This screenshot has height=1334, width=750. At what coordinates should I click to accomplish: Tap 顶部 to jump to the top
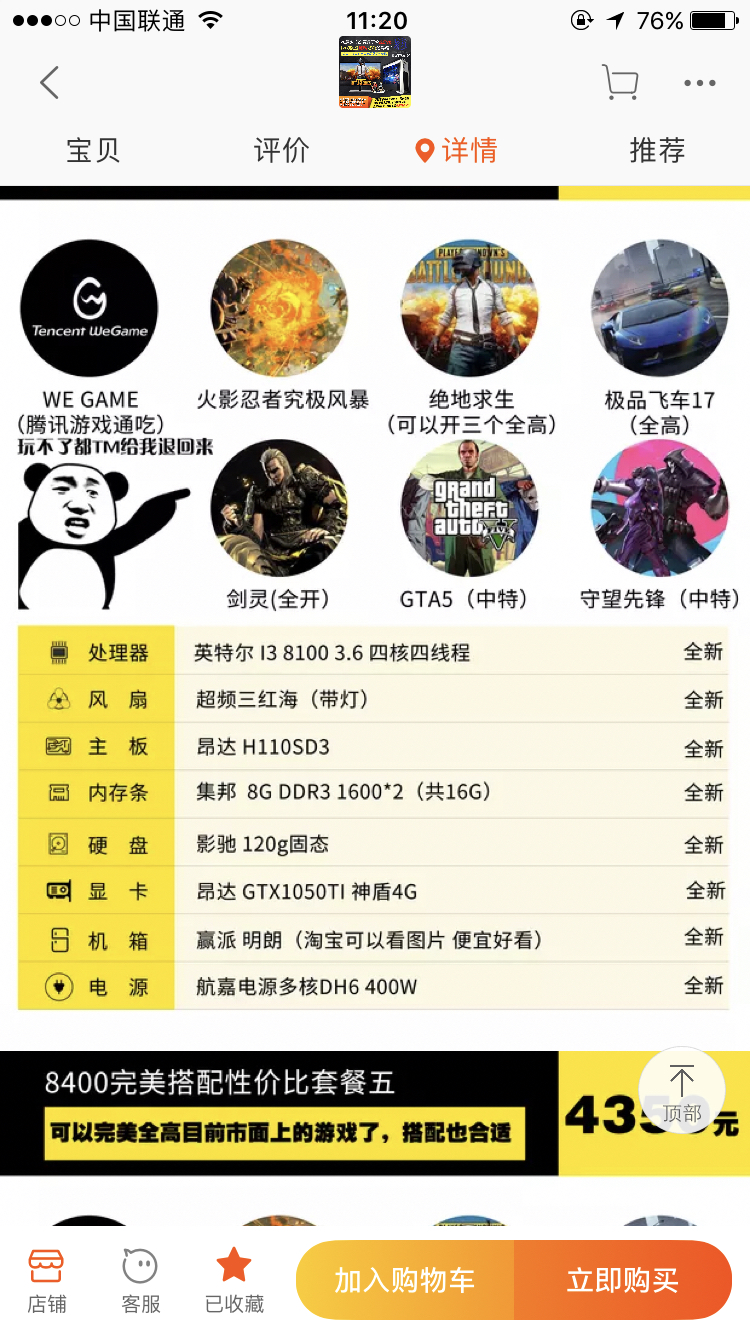click(682, 1091)
